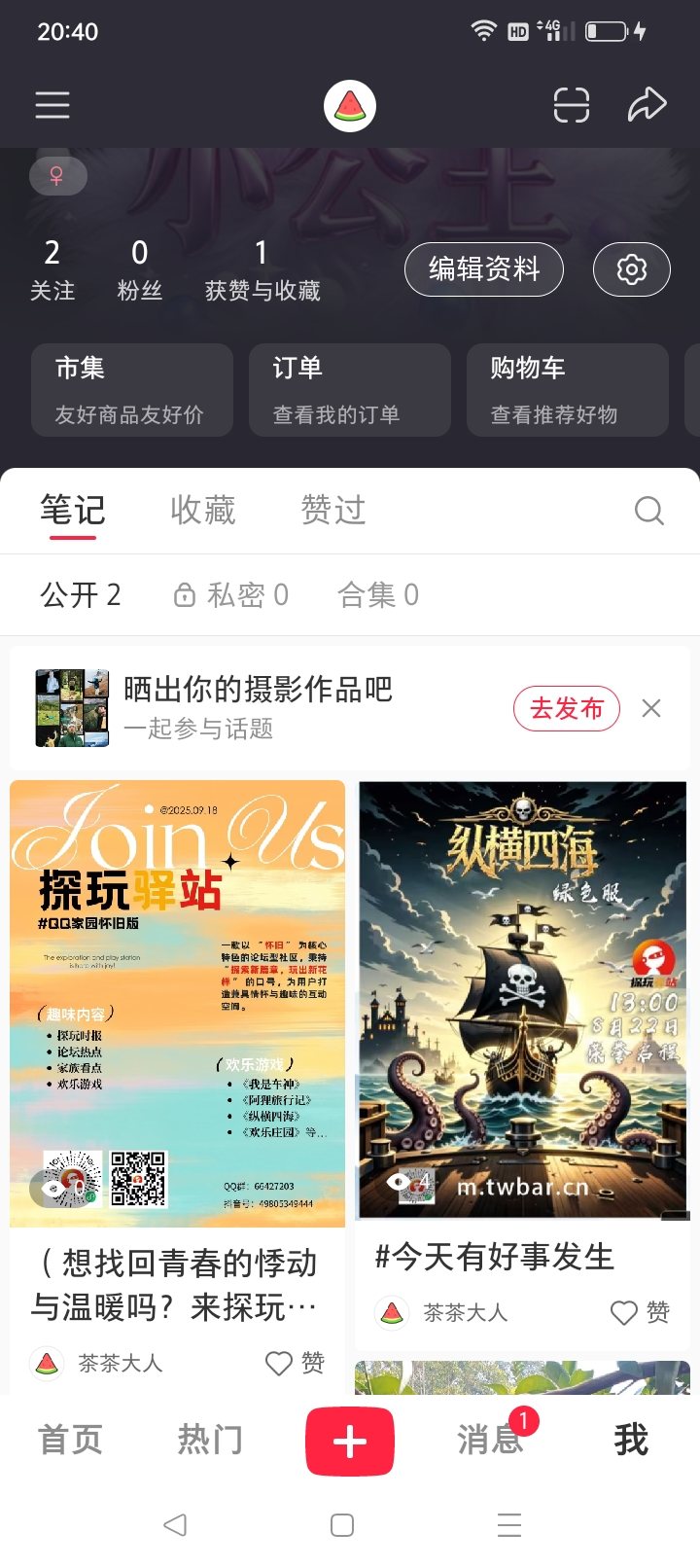The image size is (700, 1568).
Task: Select the 合集 0 filter
Action: 378,594
